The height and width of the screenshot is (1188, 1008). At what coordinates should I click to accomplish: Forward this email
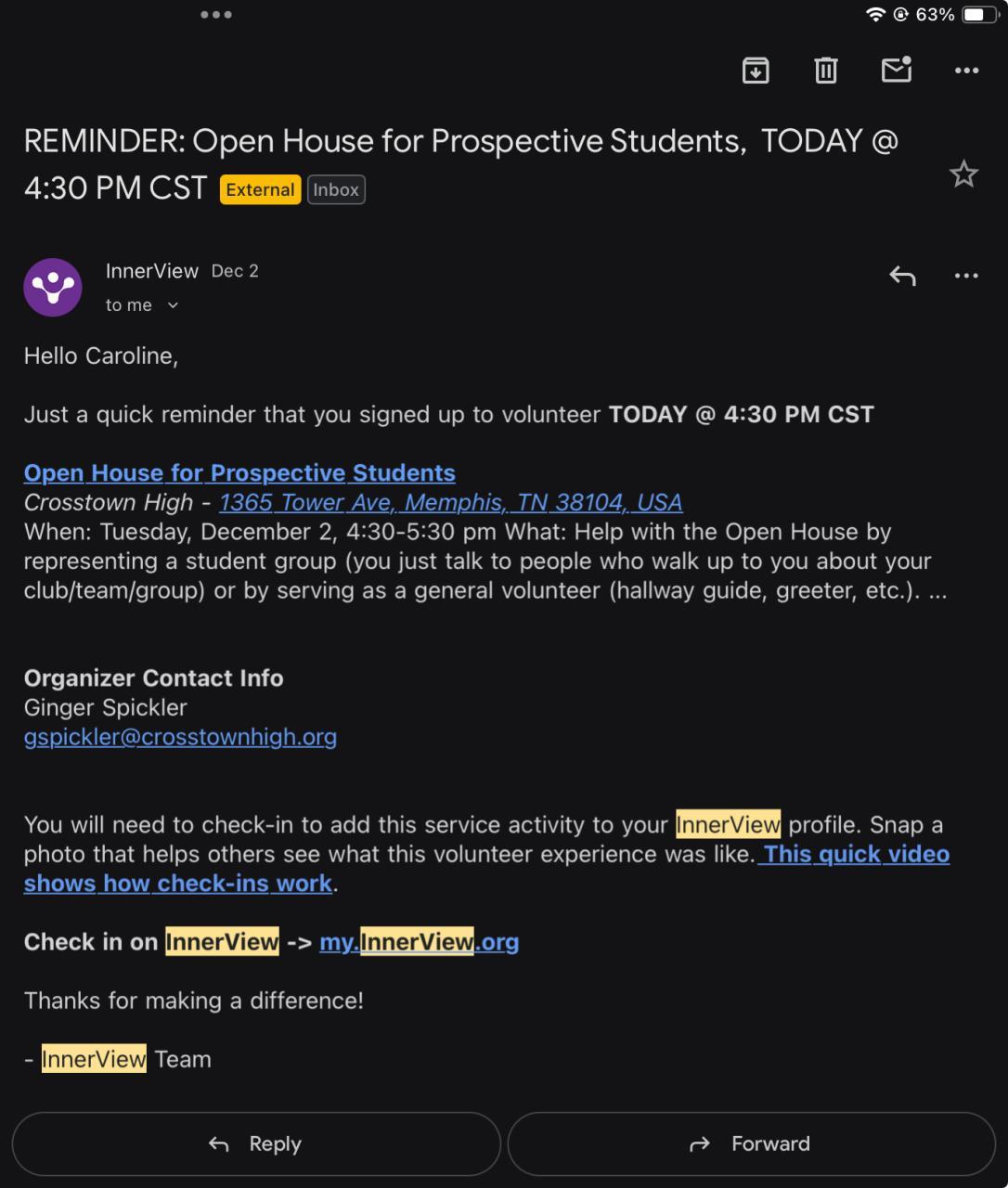click(751, 1144)
